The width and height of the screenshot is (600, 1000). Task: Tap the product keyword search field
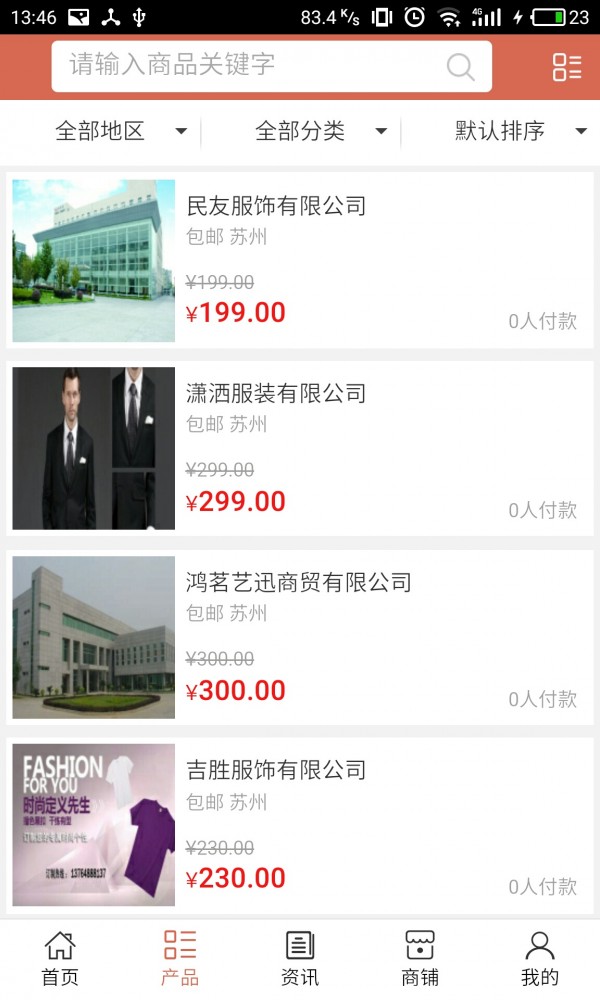pos(250,66)
